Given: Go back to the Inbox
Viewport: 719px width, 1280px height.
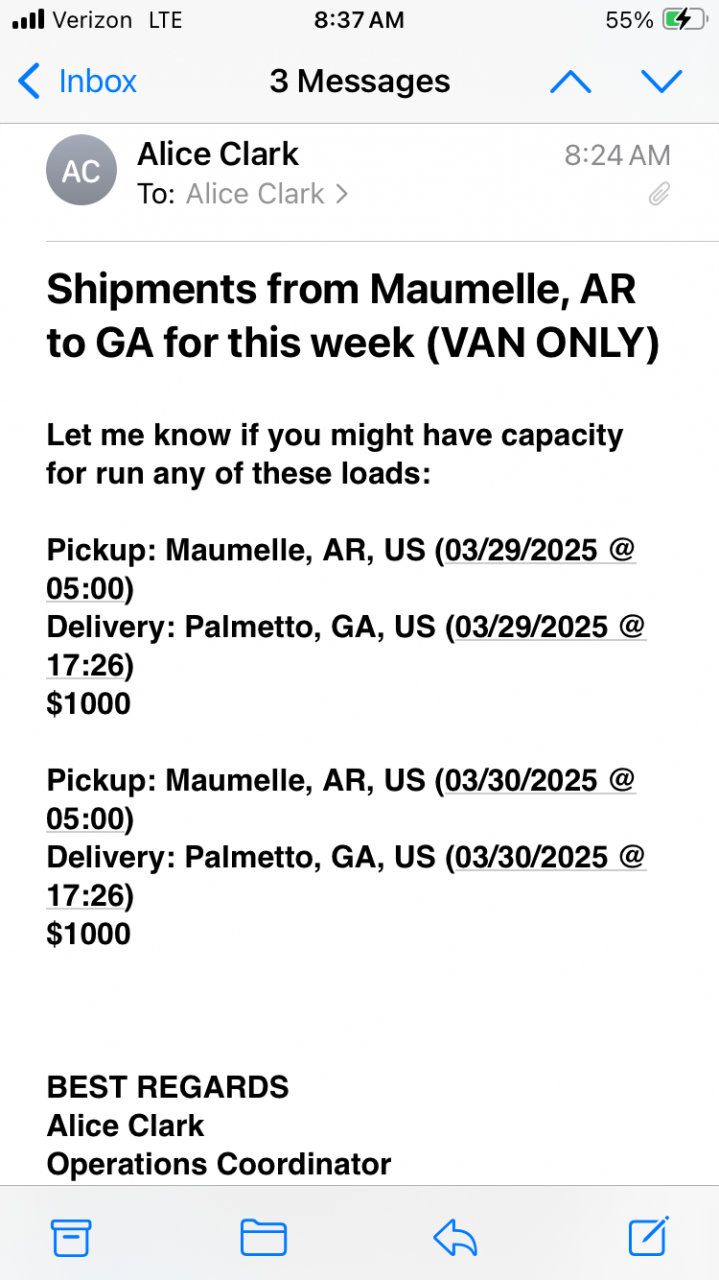Looking at the screenshot, I should coord(78,81).
